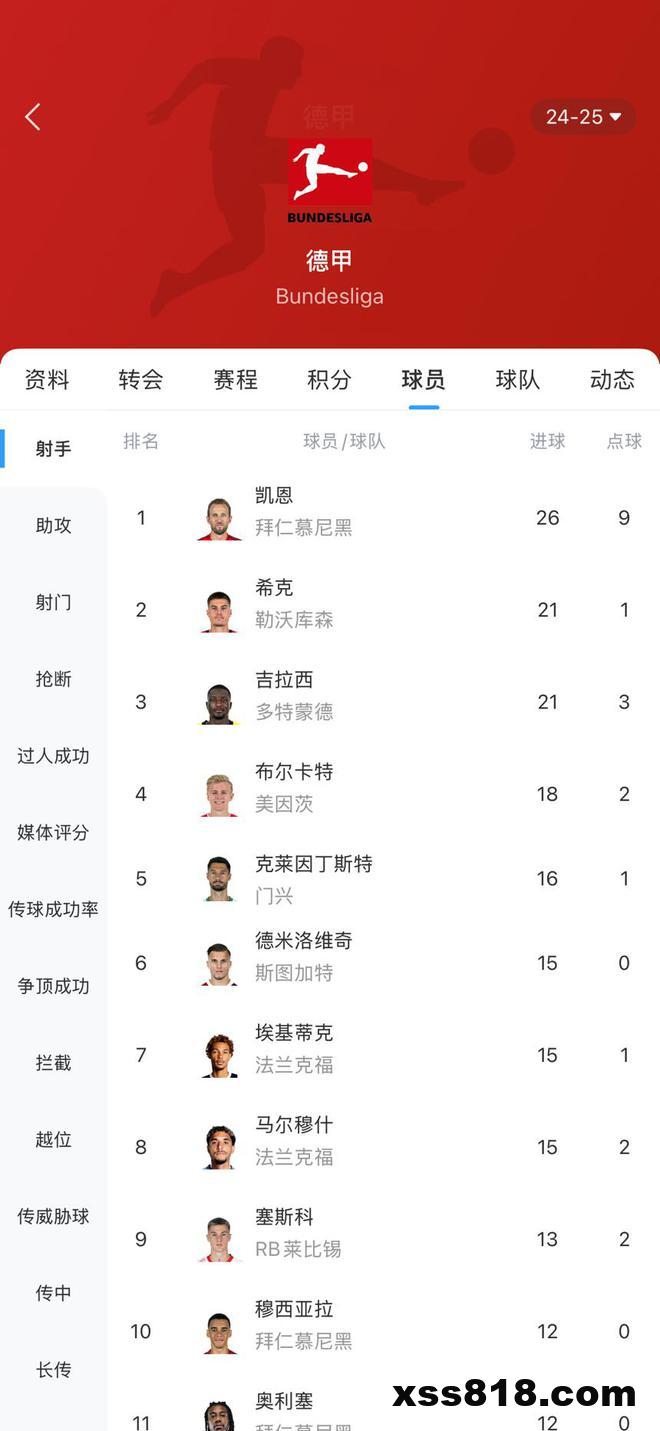660x1431 pixels.
Task: Select the 拦截 category
Action: tap(54, 1063)
